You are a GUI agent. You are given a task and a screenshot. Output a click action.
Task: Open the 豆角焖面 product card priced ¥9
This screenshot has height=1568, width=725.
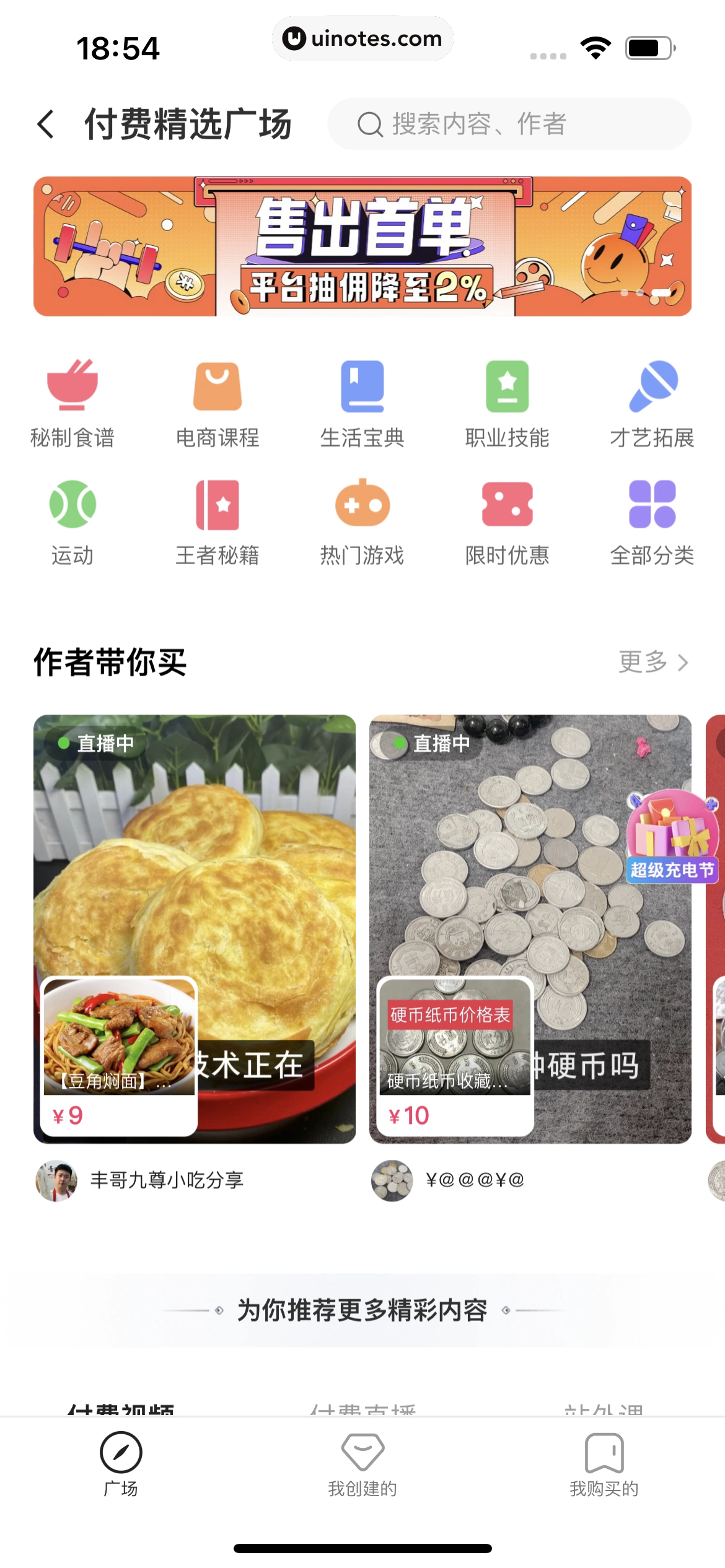(119, 1056)
